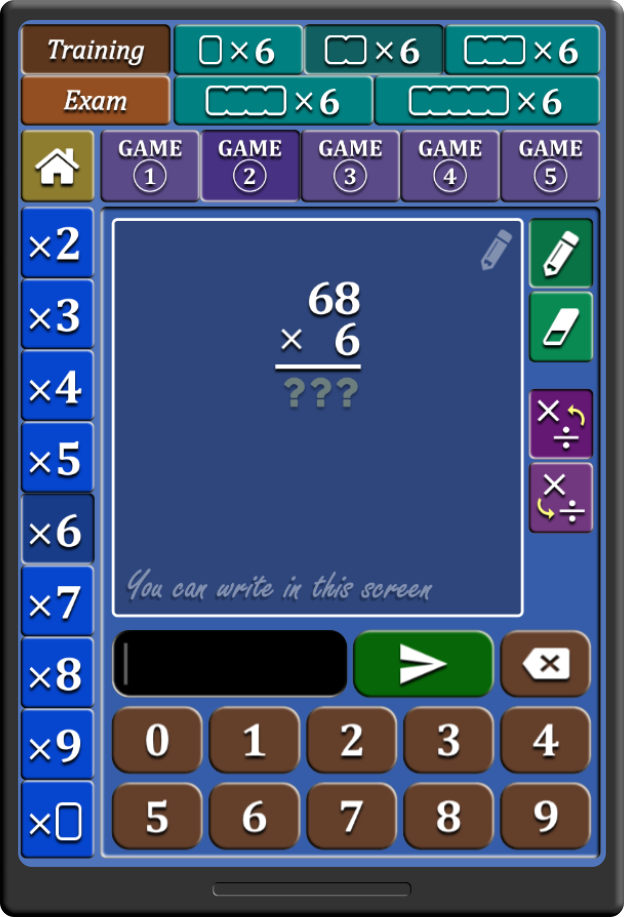Screen dimensions: 624x917
Task: Select five-digit ×6 difficulty
Action: tap(487, 101)
